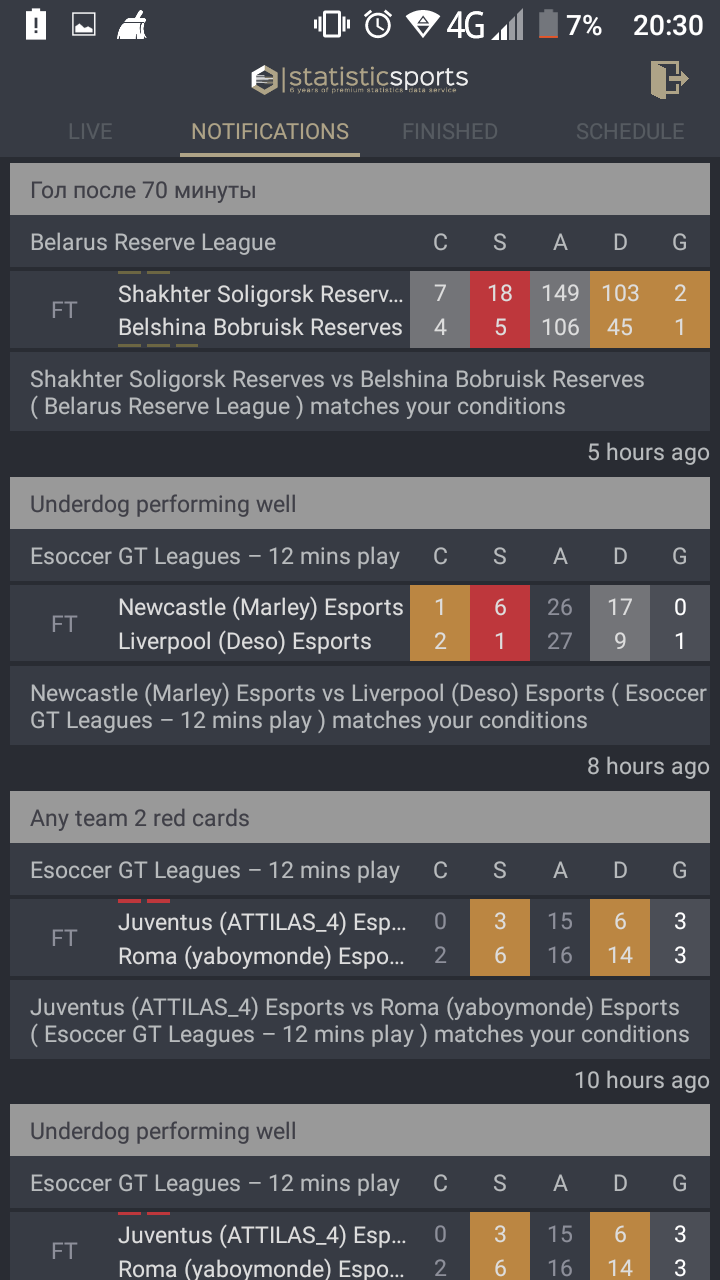Tap the logout door icon
Image resolution: width=720 pixels, height=1280 pixels.
point(669,79)
